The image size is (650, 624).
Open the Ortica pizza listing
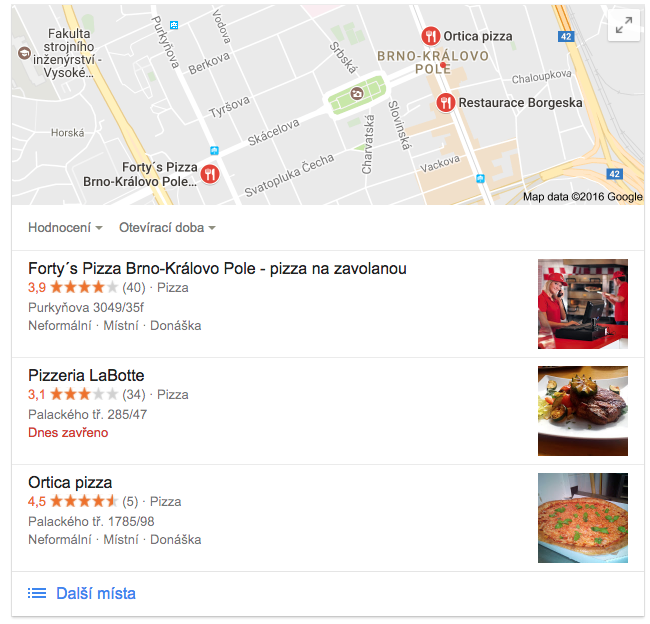70,482
